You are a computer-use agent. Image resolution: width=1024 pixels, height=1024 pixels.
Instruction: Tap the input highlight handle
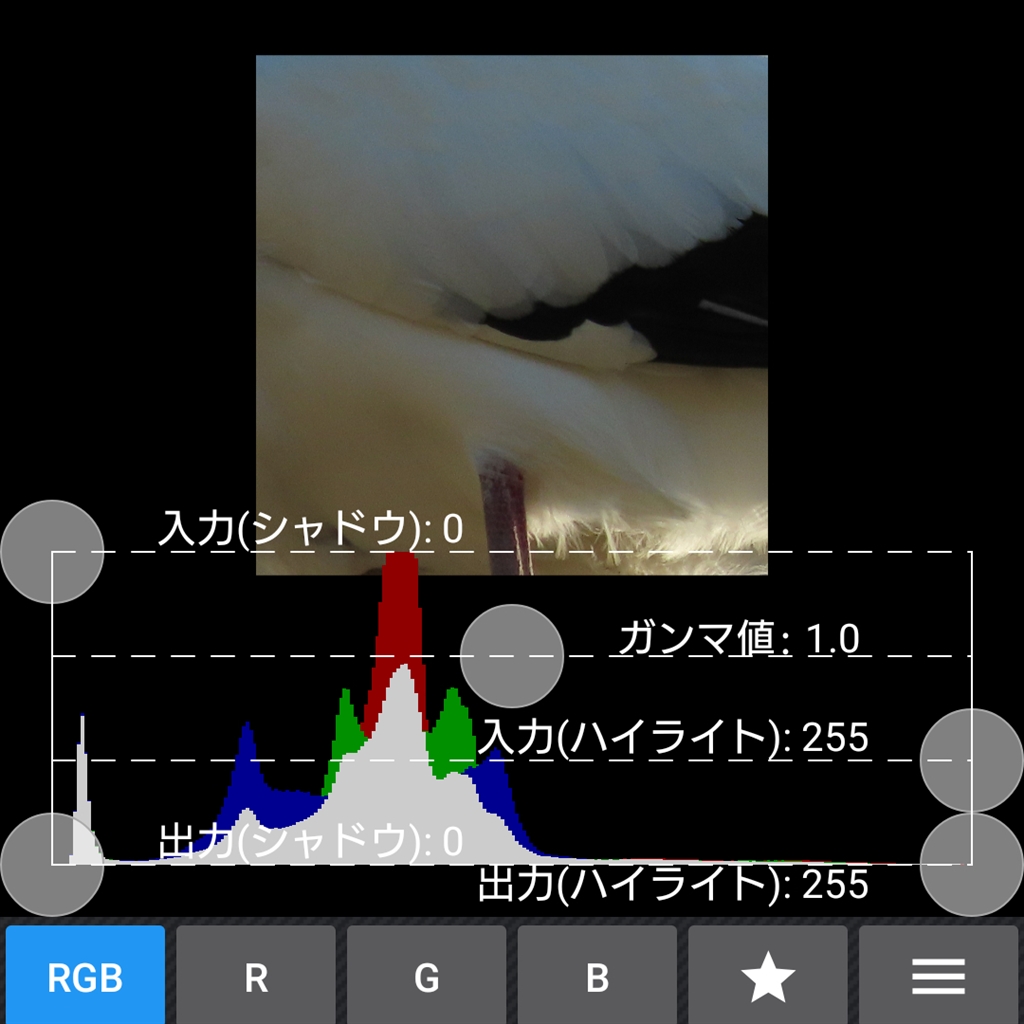click(971, 760)
